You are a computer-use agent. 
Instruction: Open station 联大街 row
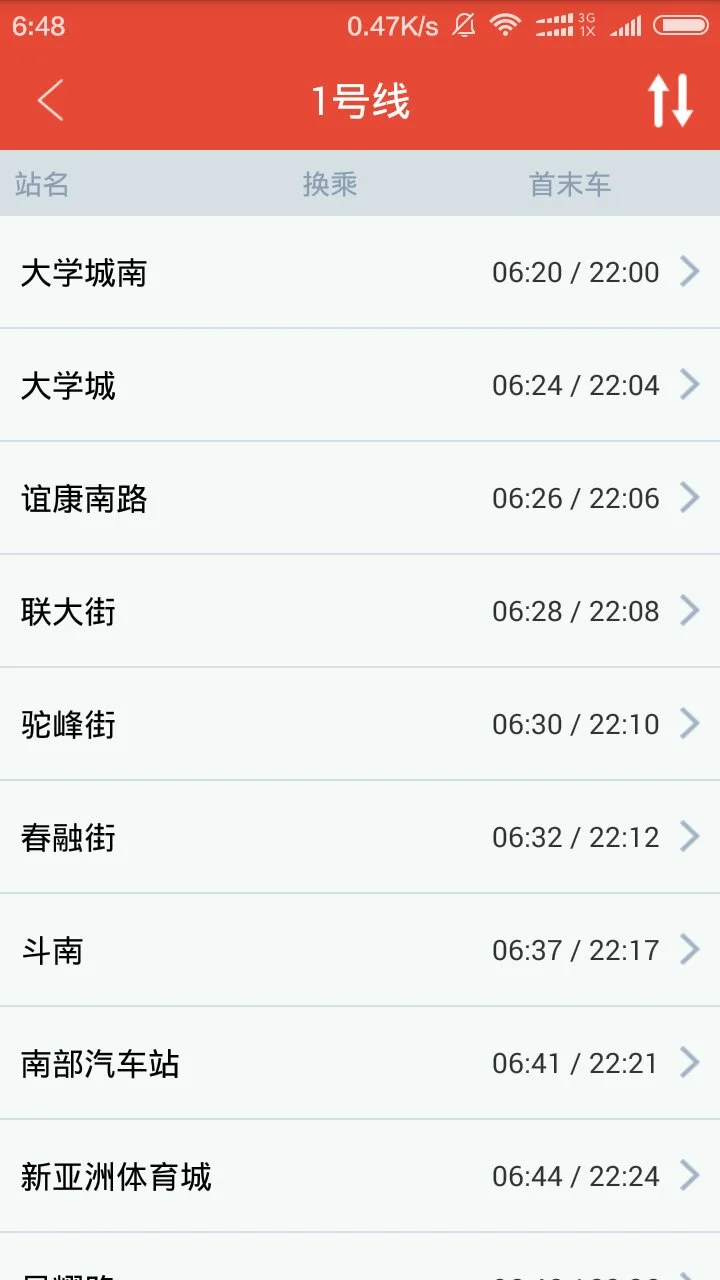click(x=360, y=610)
